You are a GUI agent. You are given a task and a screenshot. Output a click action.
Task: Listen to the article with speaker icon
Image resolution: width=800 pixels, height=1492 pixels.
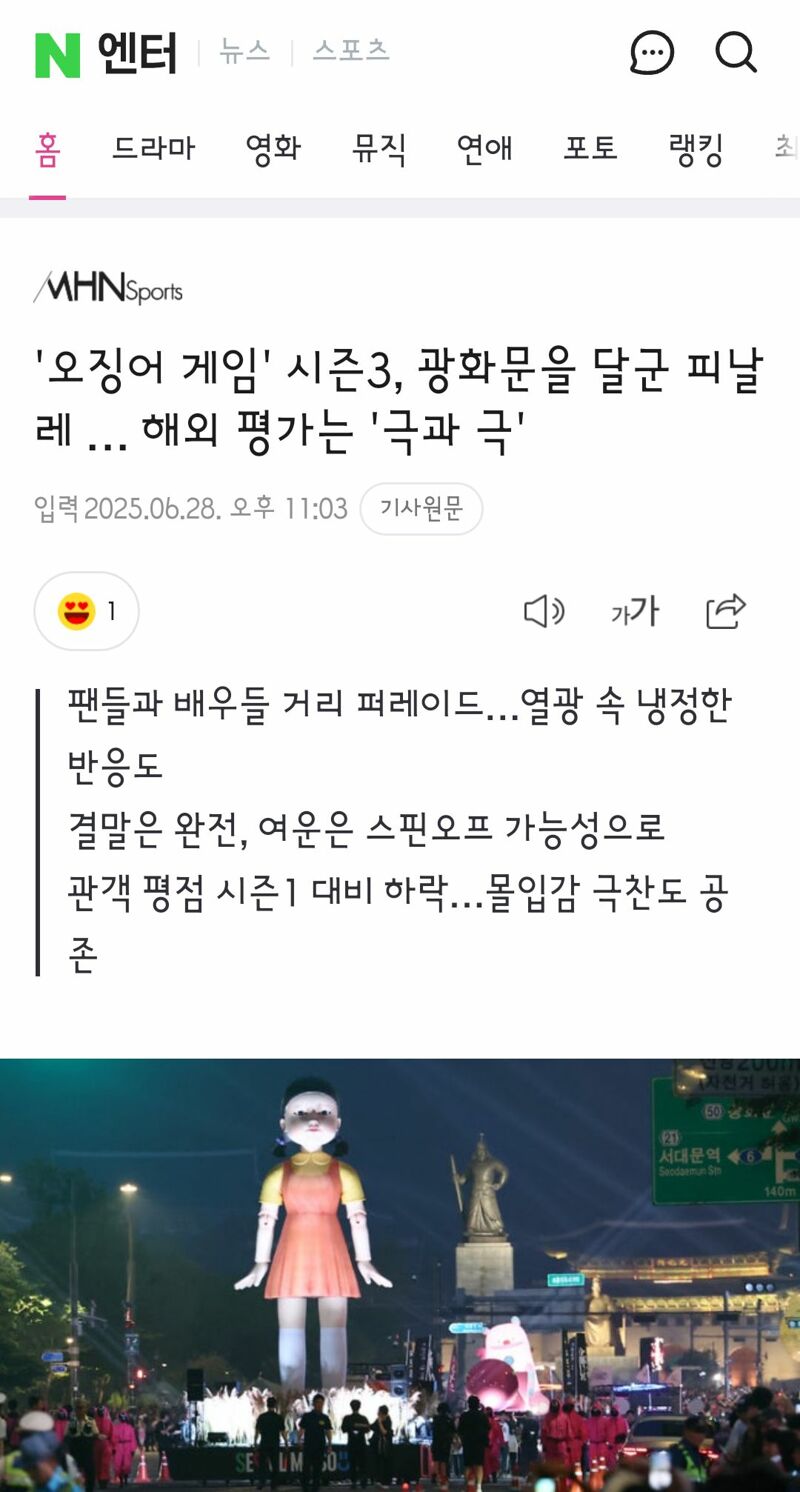point(544,611)
